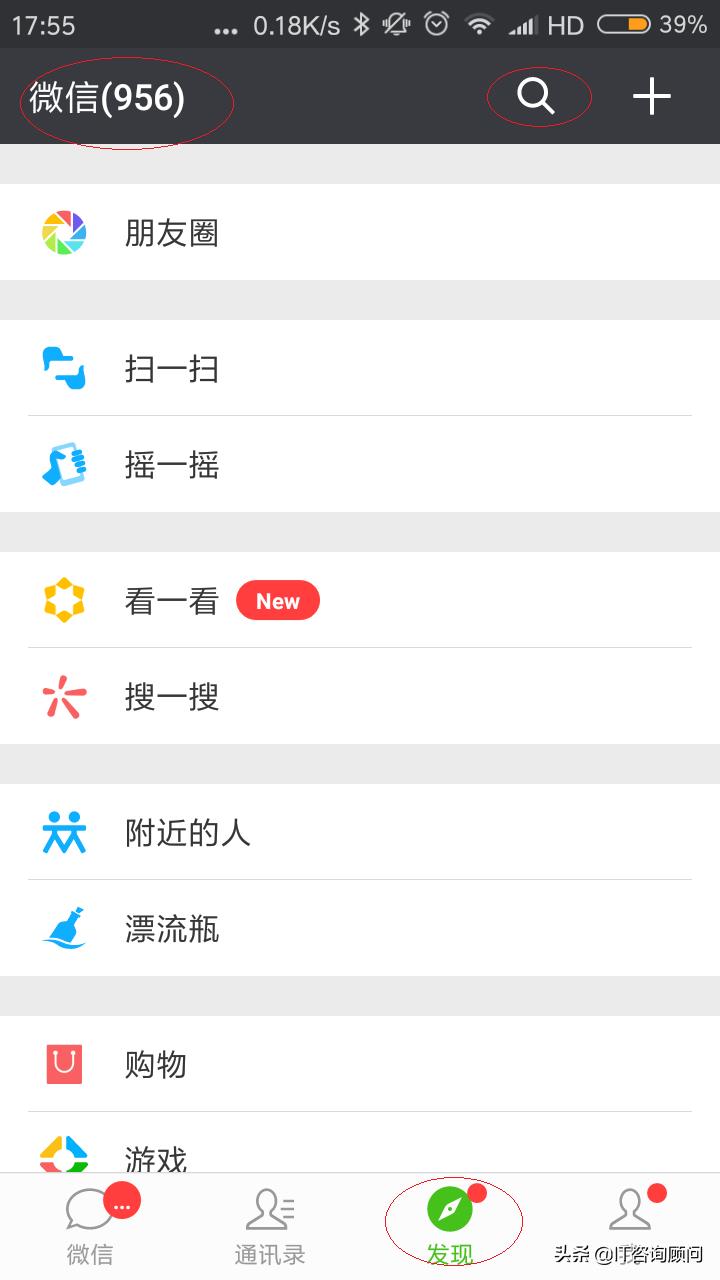Viewport: 720px width, 1280px height.
Task: Switch to the 通讯录 contacts tab
Action: click(x=270, y=1226)
